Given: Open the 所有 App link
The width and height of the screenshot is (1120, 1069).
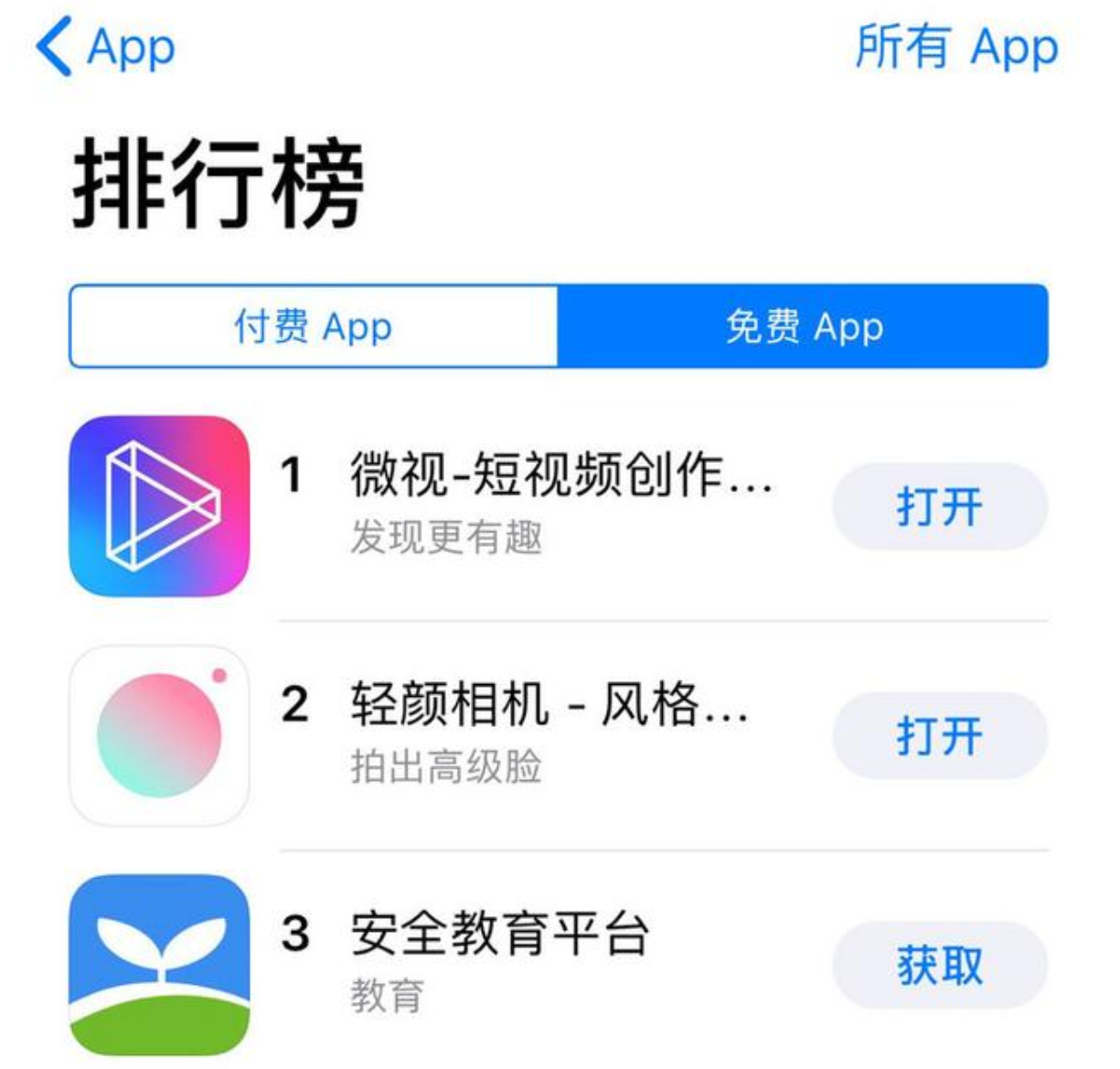Looking at the screenshot, I should coord(956,48).
